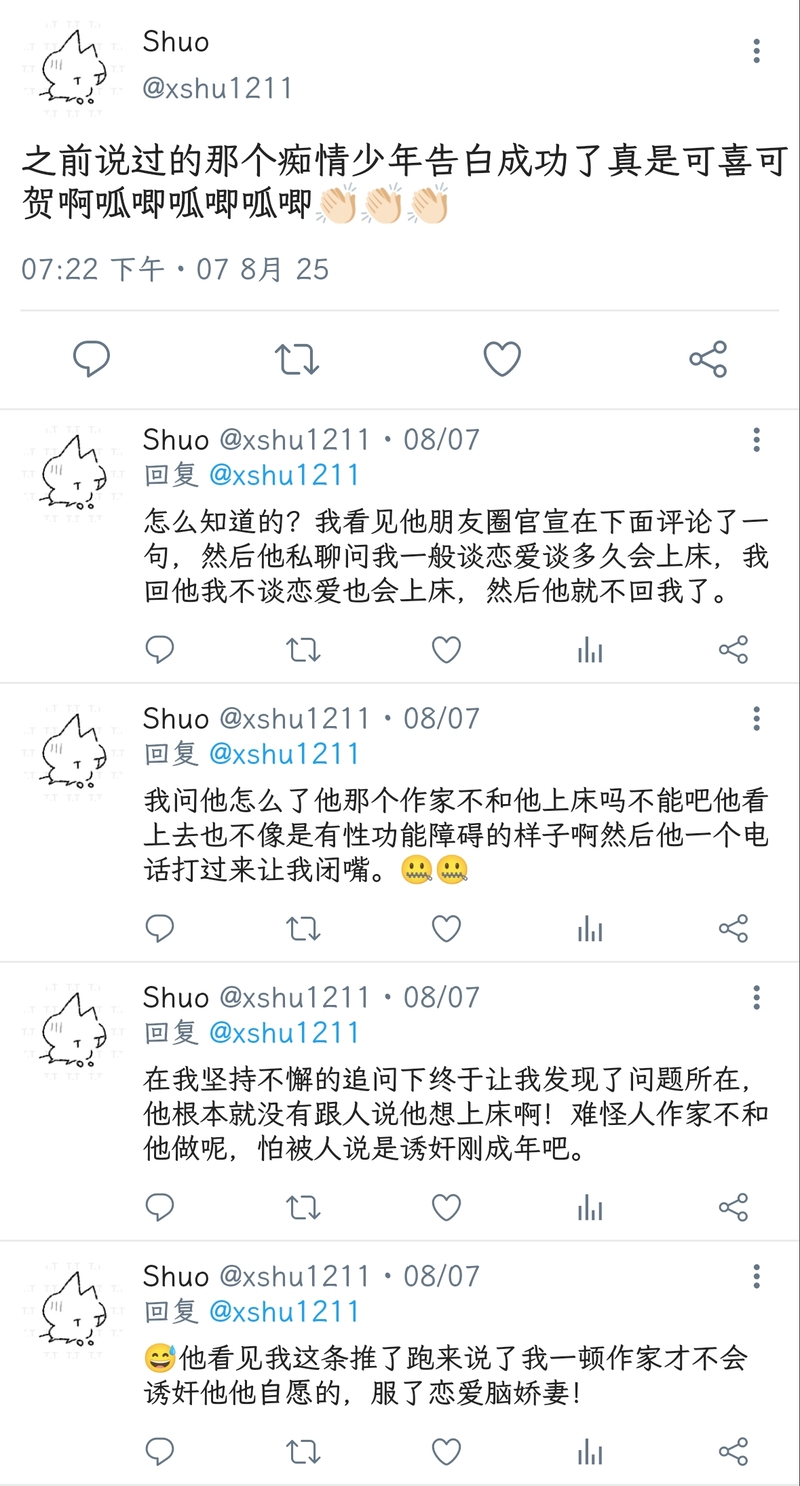800x1486 pixels.
Task: Tap the 回复 @xshu1211 link above 怎么知道的
Action: (284, 474)
